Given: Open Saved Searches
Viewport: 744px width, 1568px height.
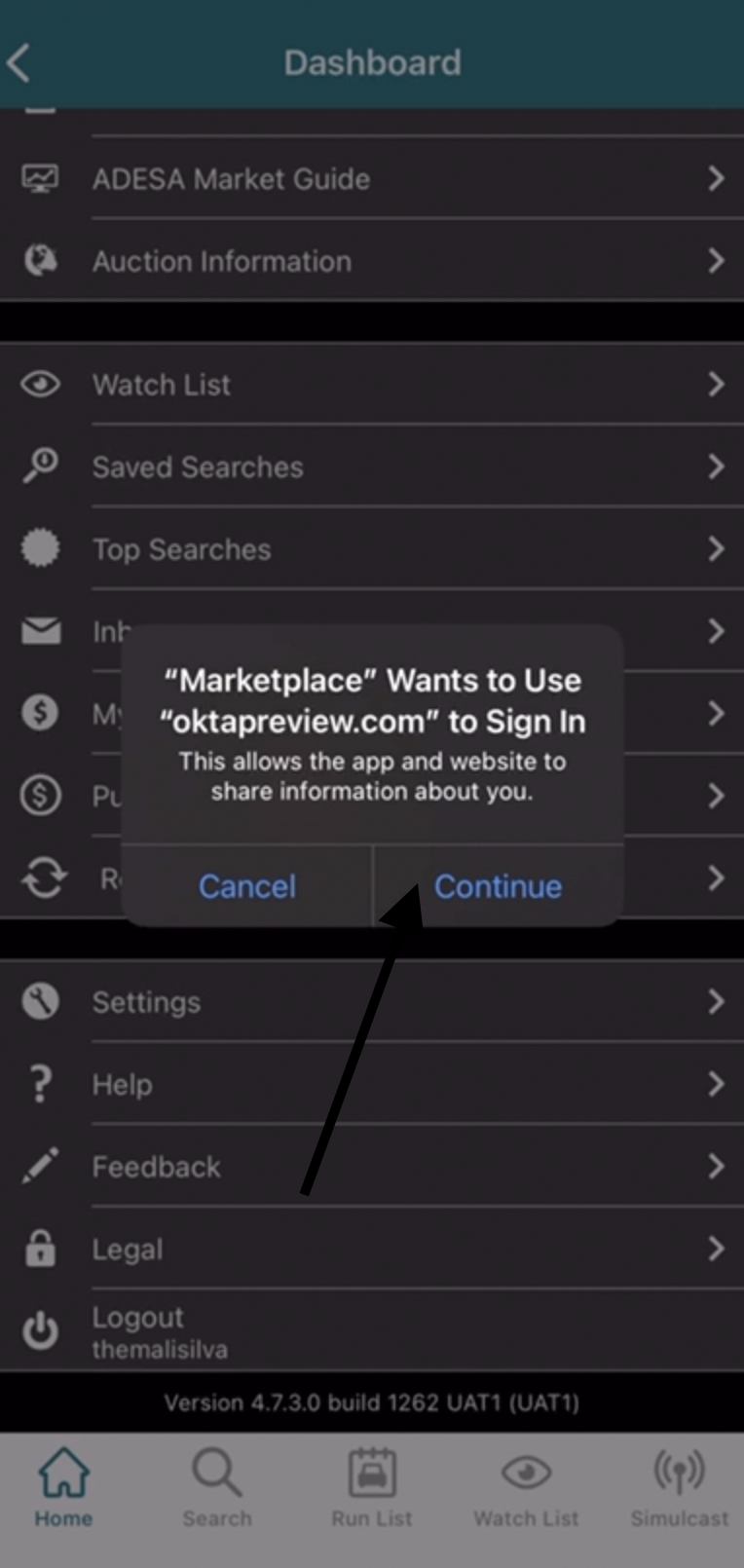Looking at the screenshot, I should (x=372, y=467).
